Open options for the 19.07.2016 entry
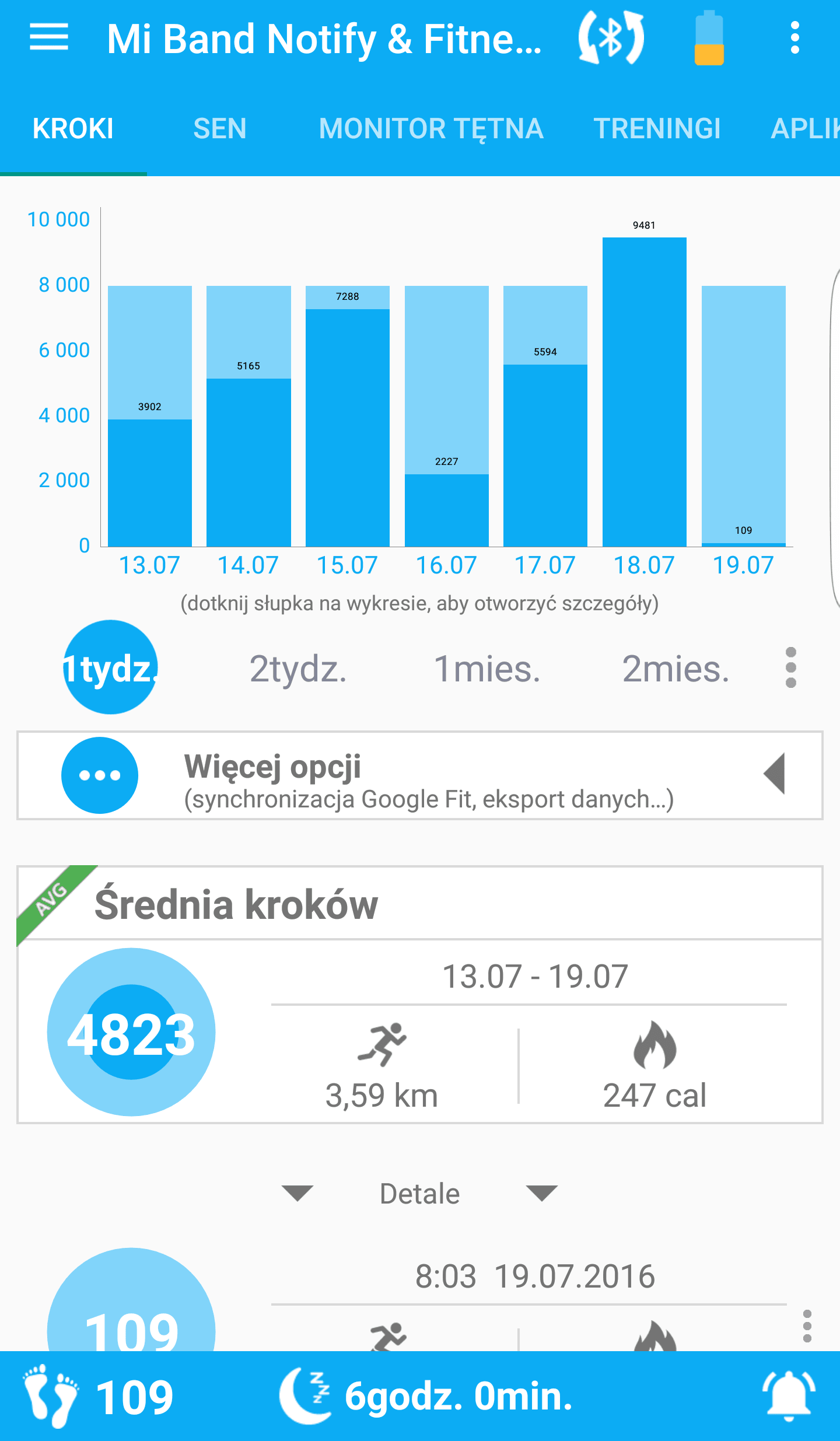 tap(807, 1325)
